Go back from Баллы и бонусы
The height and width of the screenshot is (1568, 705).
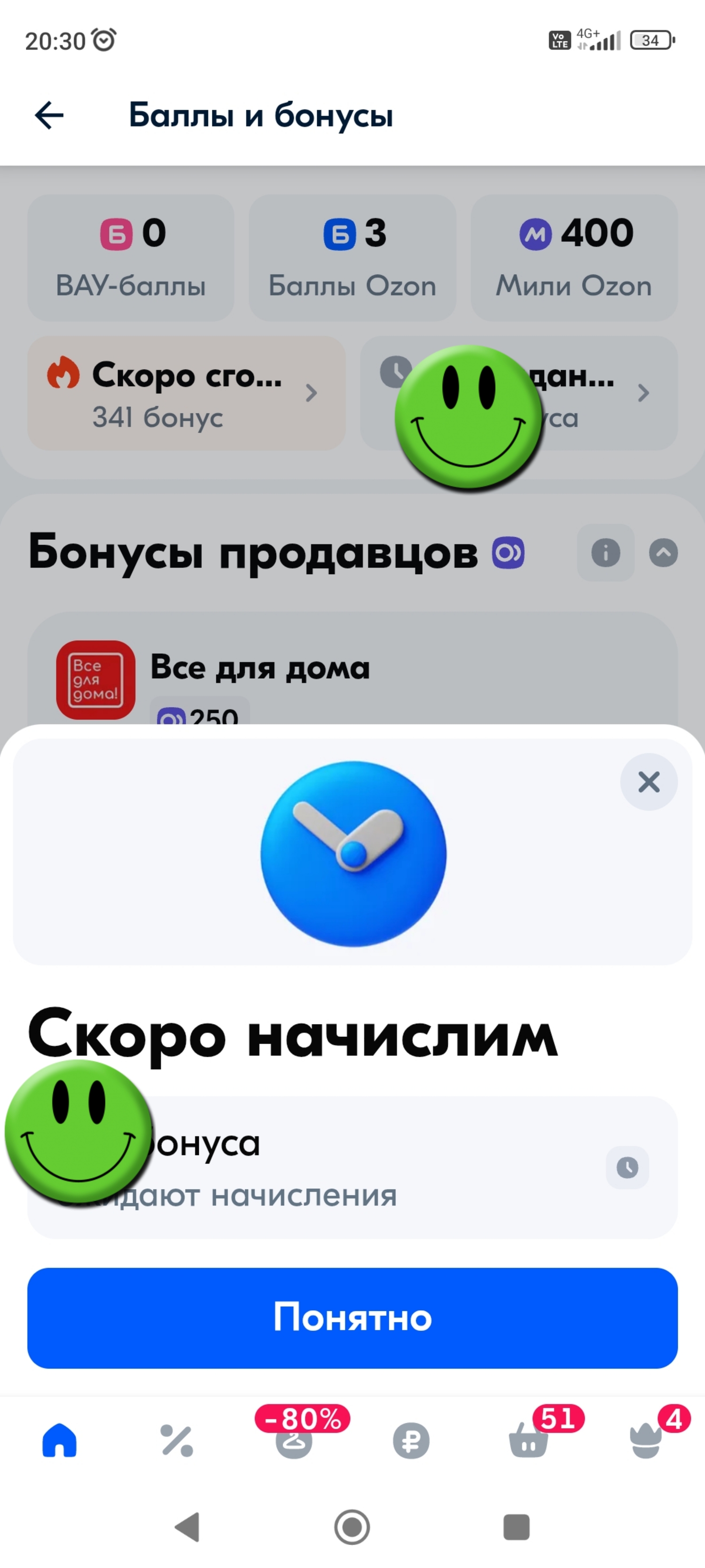pyautogui.click(x=49, y=115)
